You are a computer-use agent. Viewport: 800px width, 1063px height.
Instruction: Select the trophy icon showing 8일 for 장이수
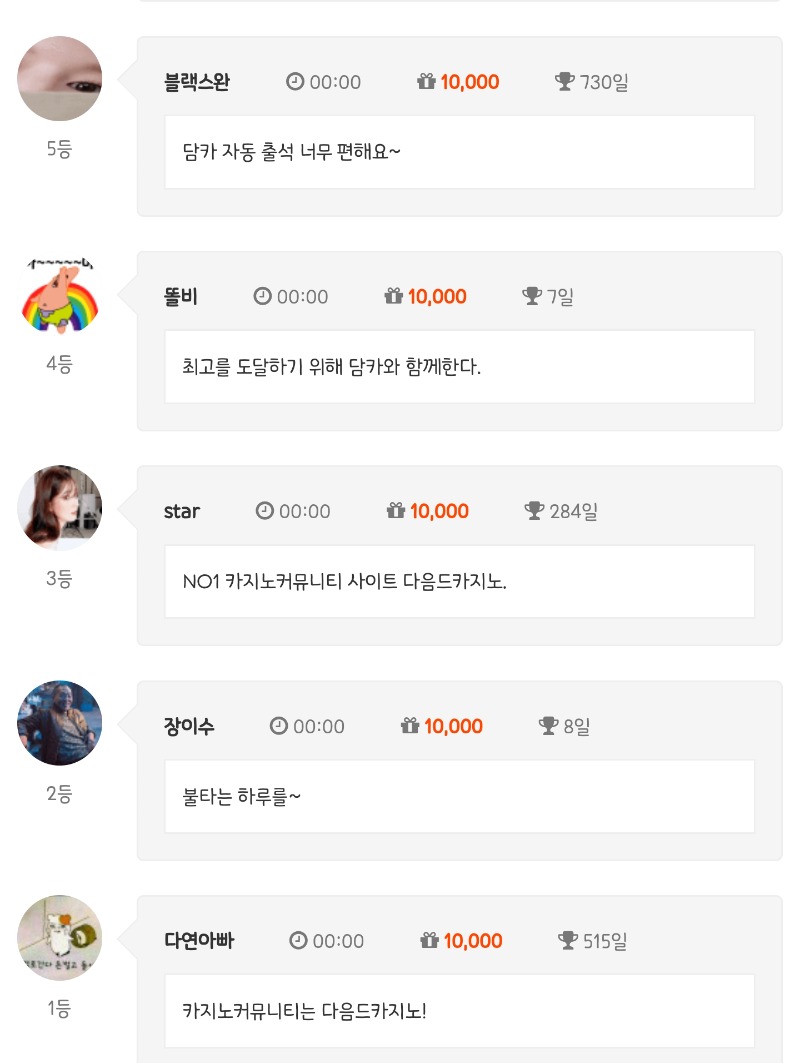pyautogui.click(x=547, y=726)
